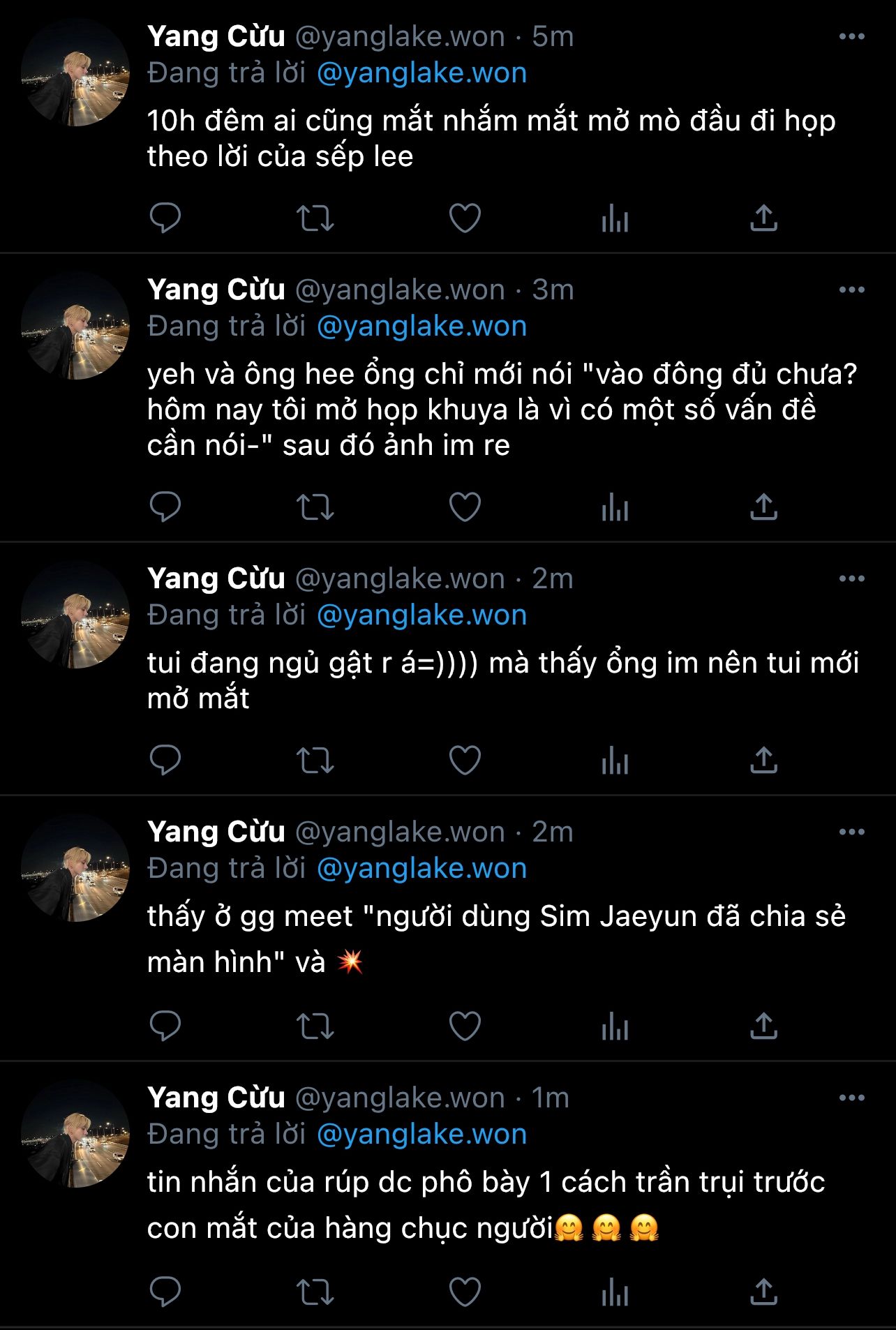The height and width of the screenshot is (1330, 896).
Task: Share the tweet about ngủ gật
Action: click(x=763, y=761)
